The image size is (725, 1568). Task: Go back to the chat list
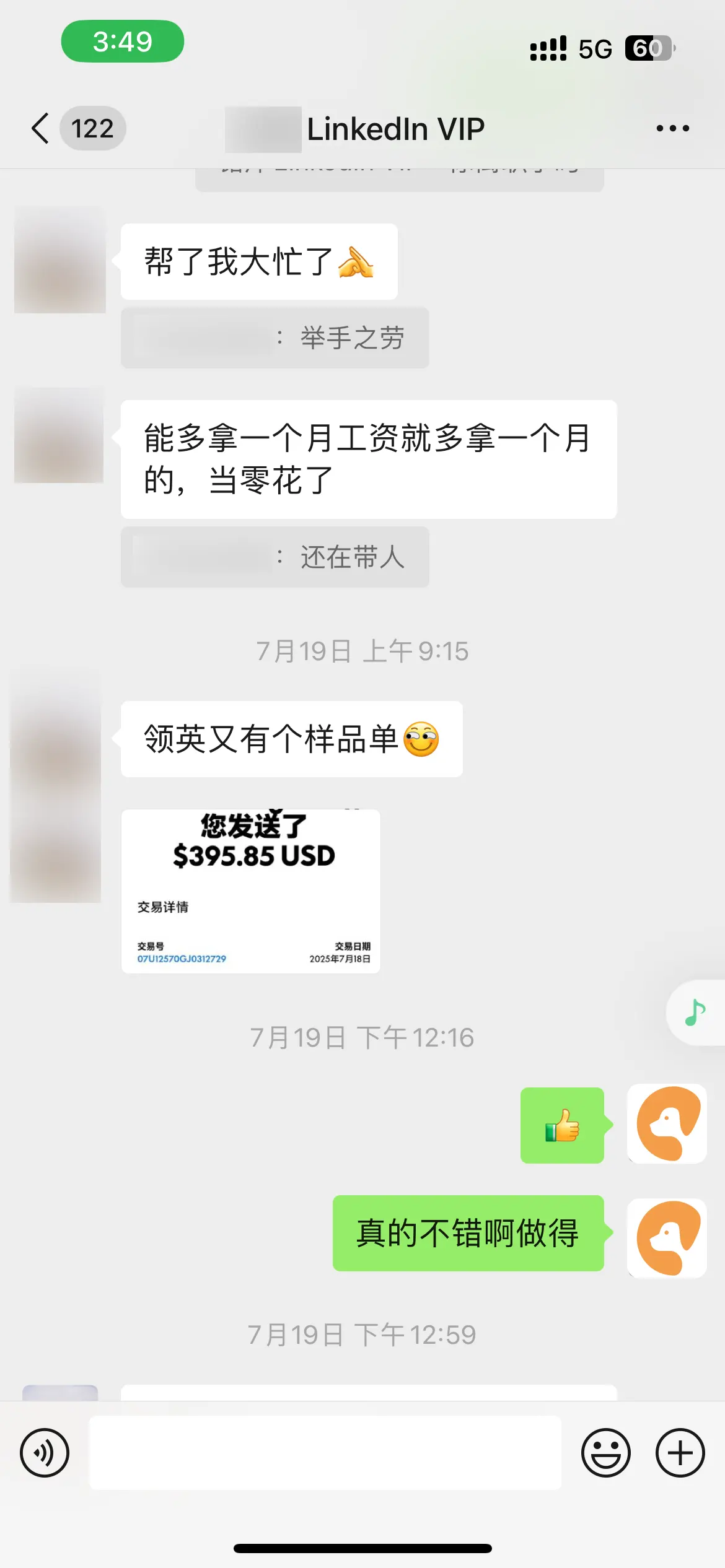coord(40,128)
